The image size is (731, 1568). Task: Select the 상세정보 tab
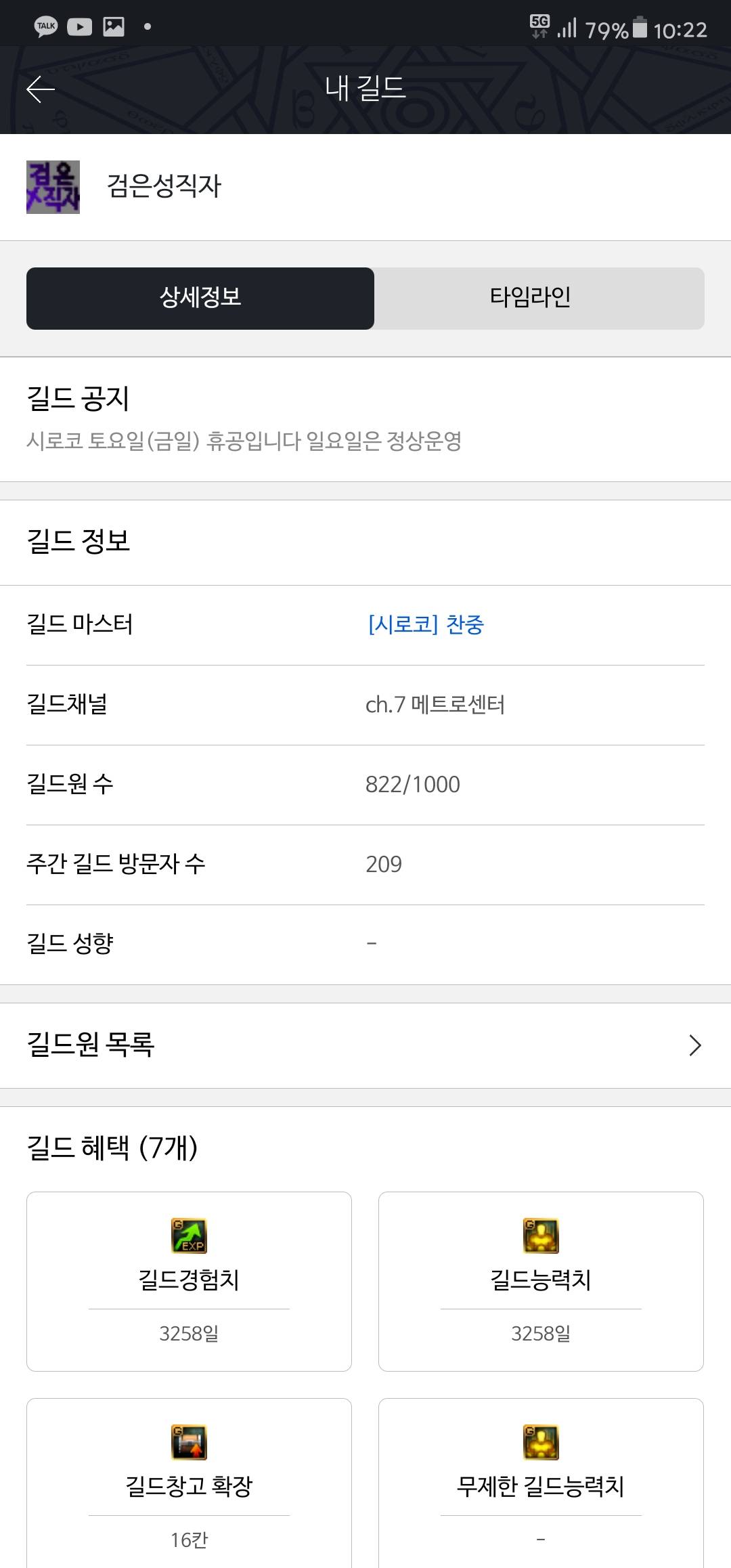point(200,298)
